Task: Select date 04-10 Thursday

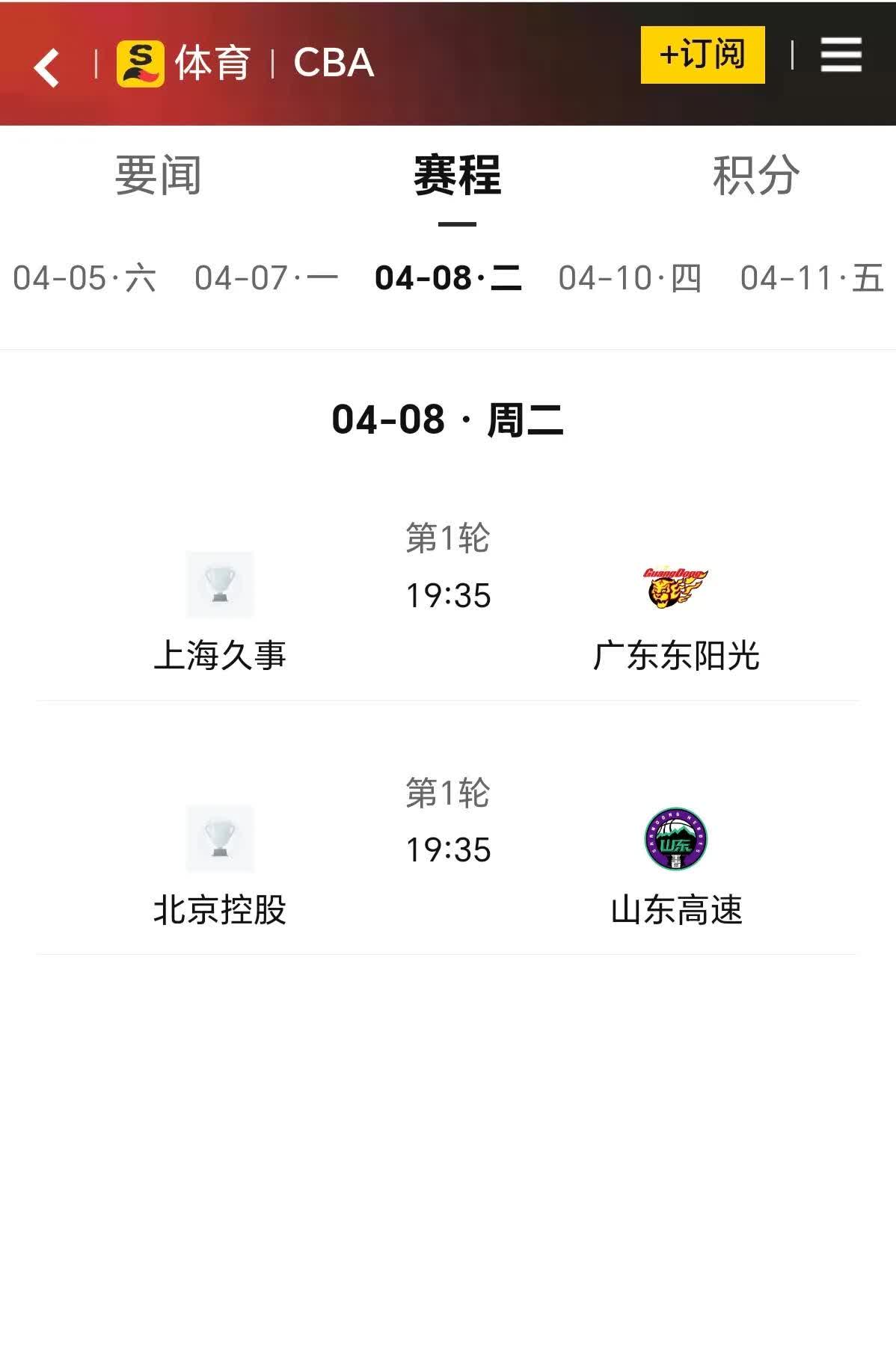Action: 630,278
